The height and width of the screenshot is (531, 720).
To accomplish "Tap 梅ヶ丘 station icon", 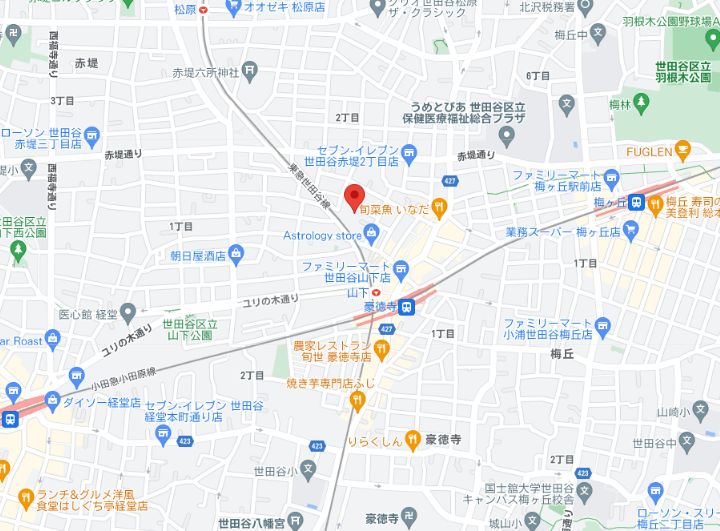I will pyautogui.click(x=637, y=202).
